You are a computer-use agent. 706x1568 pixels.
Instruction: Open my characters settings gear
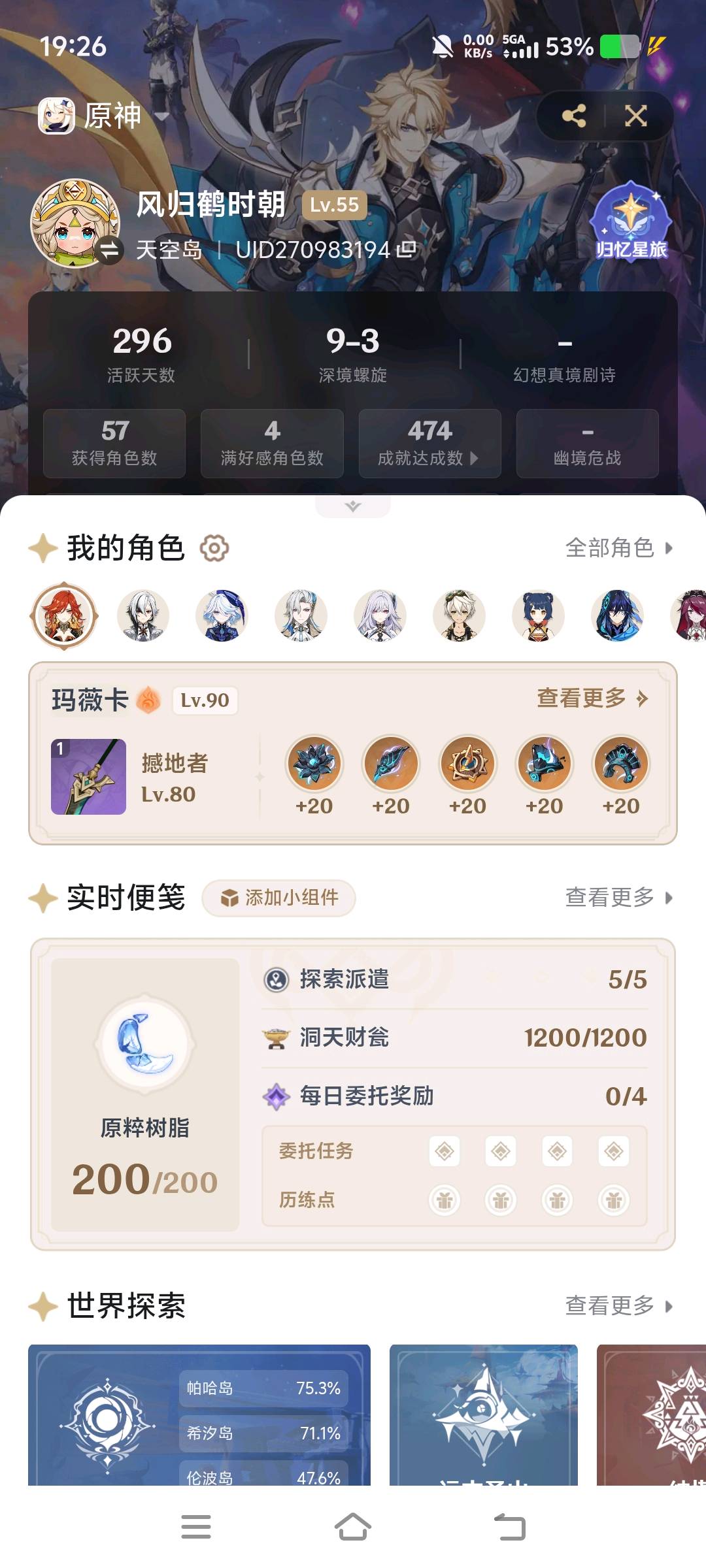pyautogui.click(x=214, y=548)
